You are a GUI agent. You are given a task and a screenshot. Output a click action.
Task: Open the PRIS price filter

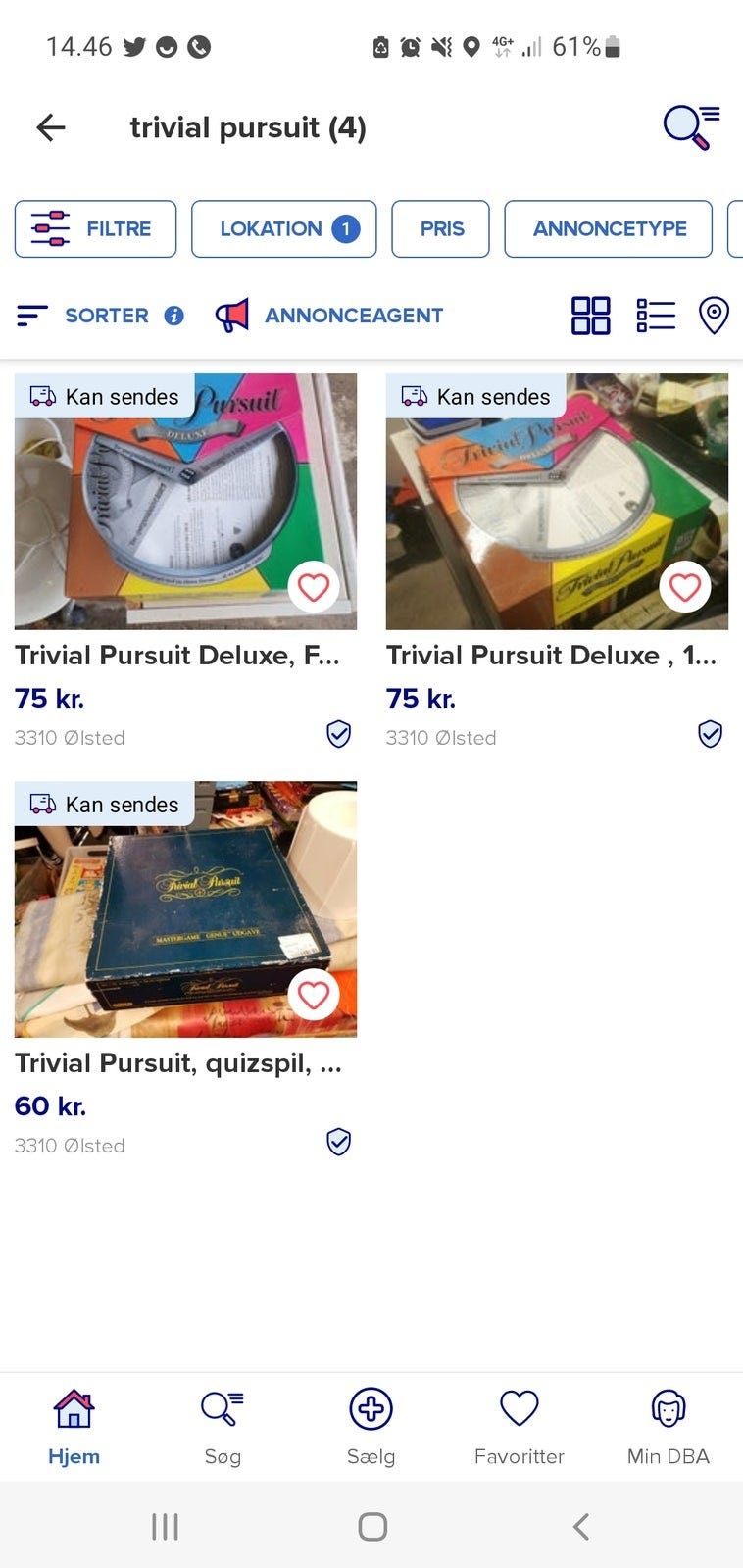click(x=440, y=229)
